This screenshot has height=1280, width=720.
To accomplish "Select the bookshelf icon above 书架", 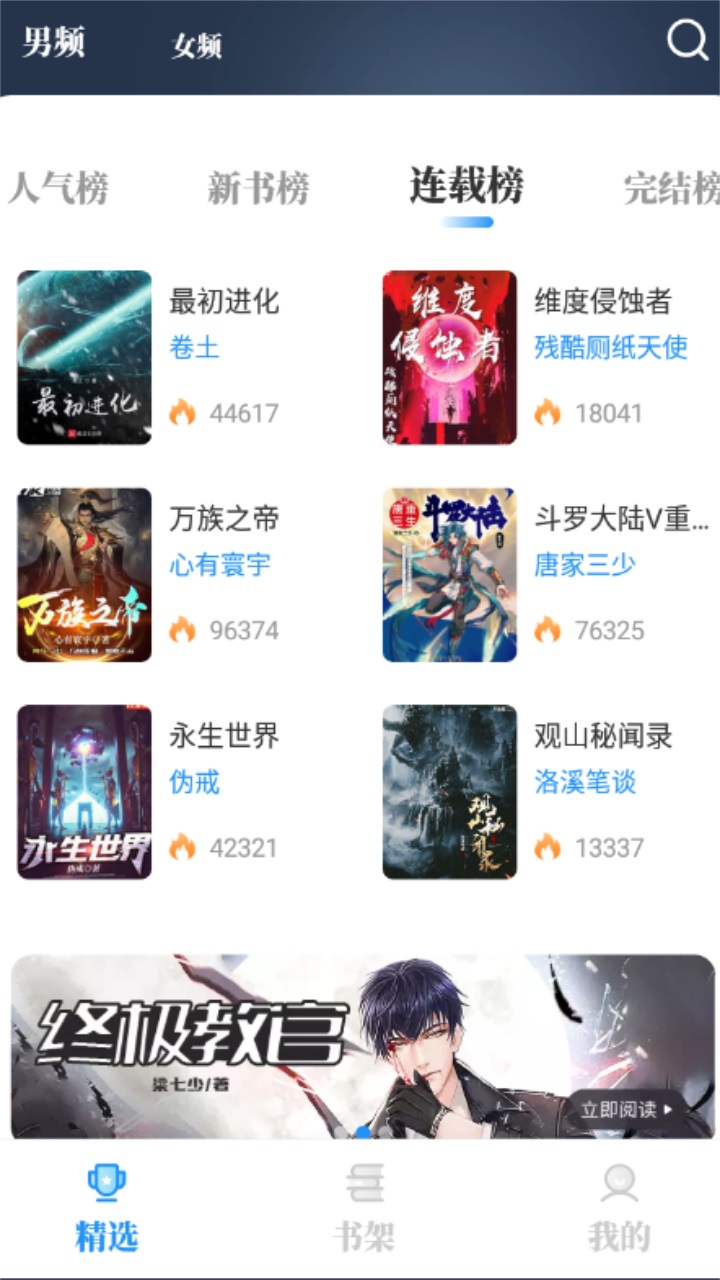I will [x=363, y=1182].
